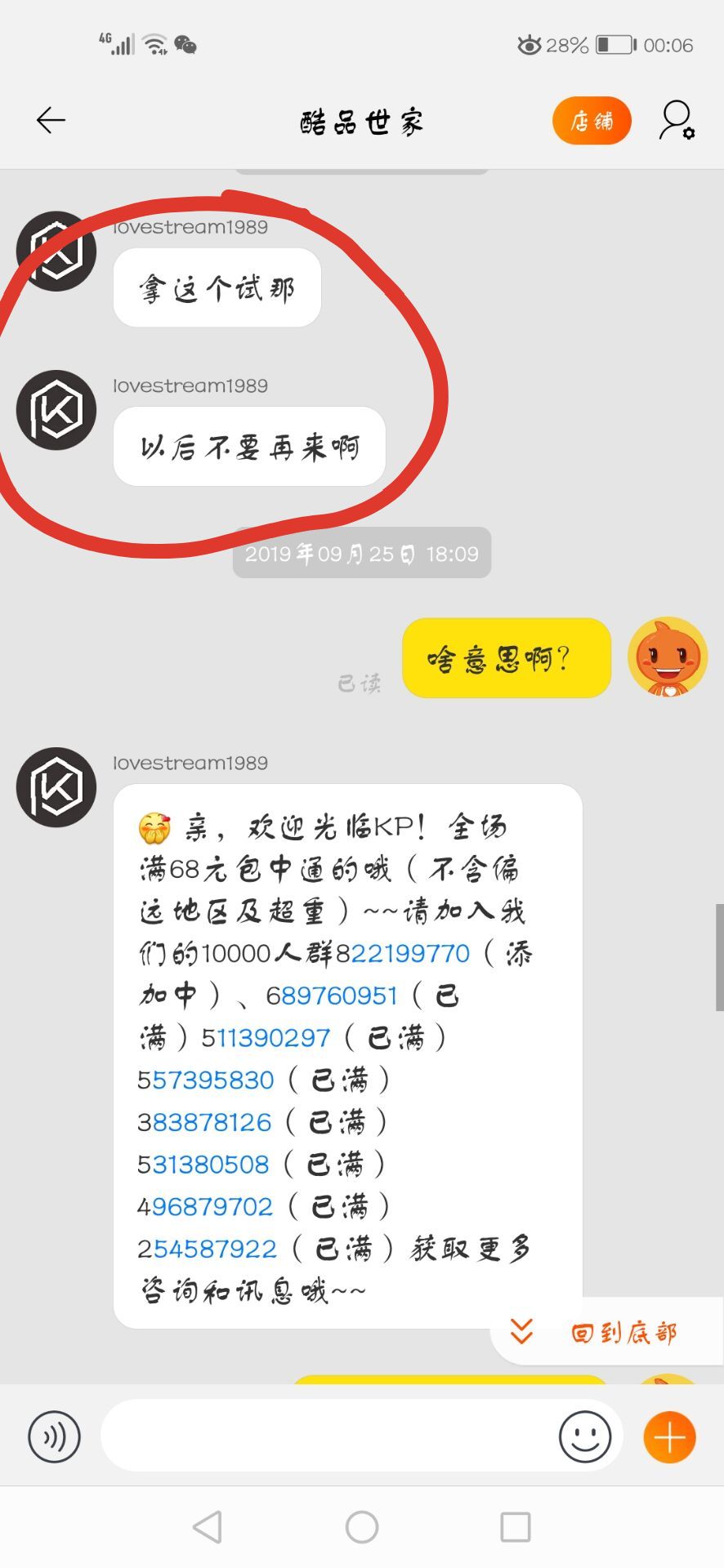The width and height of the screenshot is (724, 1568).
Task: Tap the 531380508 number link
Action: click(203, 1165)
